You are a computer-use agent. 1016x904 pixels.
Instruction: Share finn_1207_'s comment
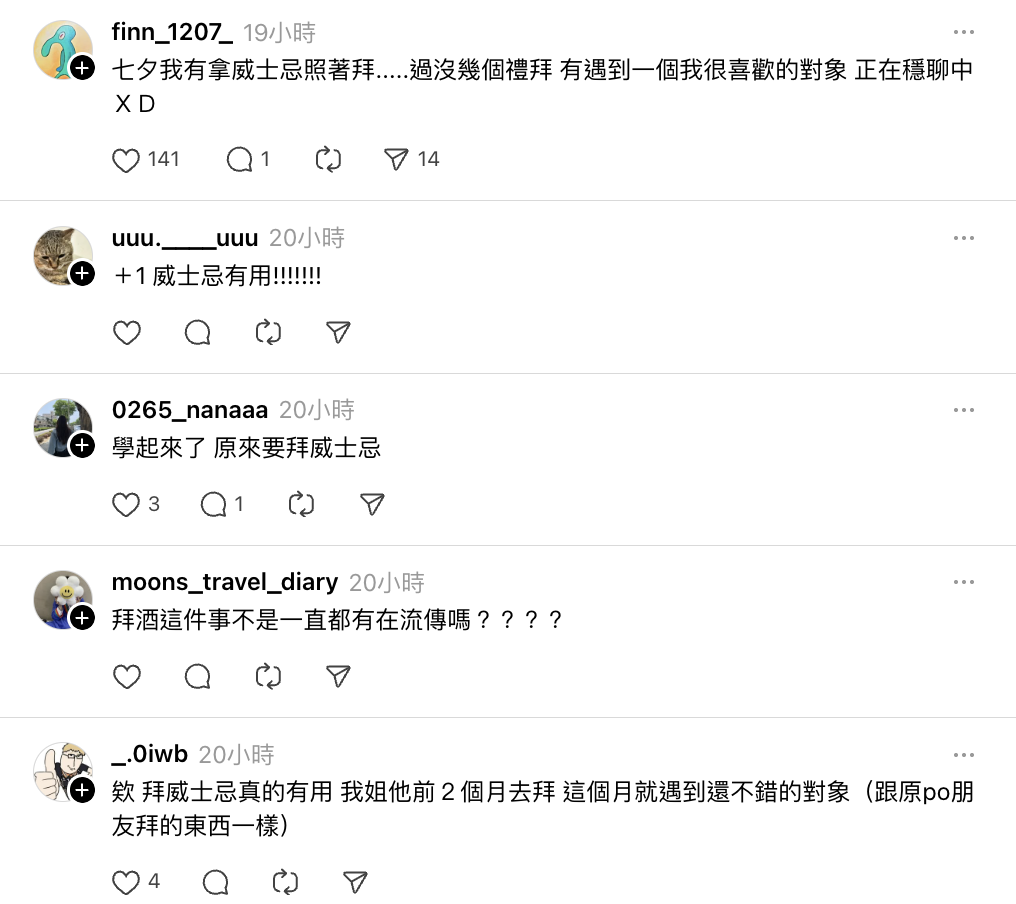pos(397,160)
